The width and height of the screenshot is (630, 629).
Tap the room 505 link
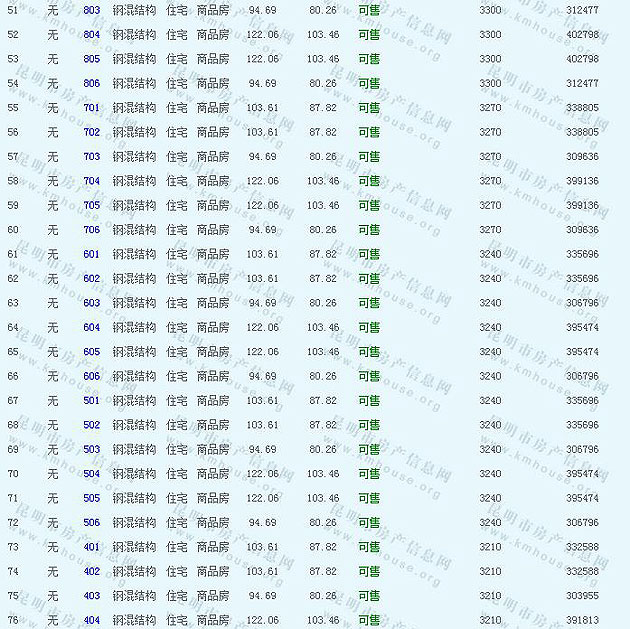(x=91, y=498)
